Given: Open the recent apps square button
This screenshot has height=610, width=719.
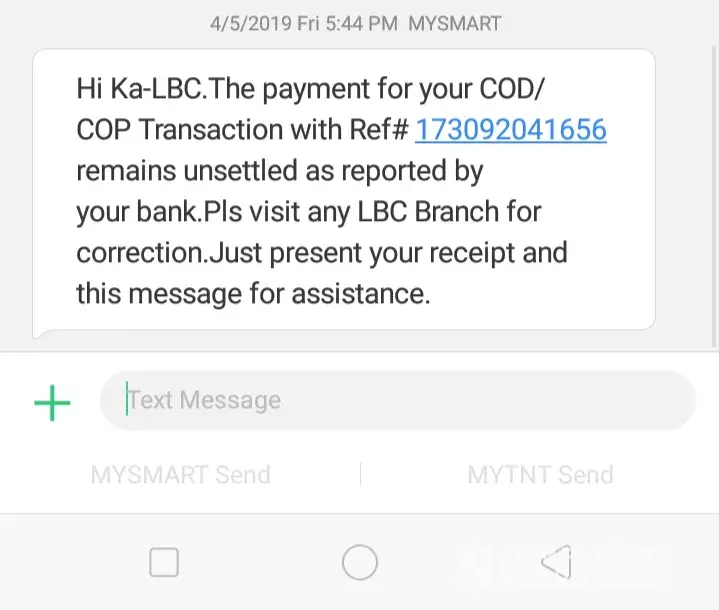Looking at the screenshot, I should pos(164,563).
